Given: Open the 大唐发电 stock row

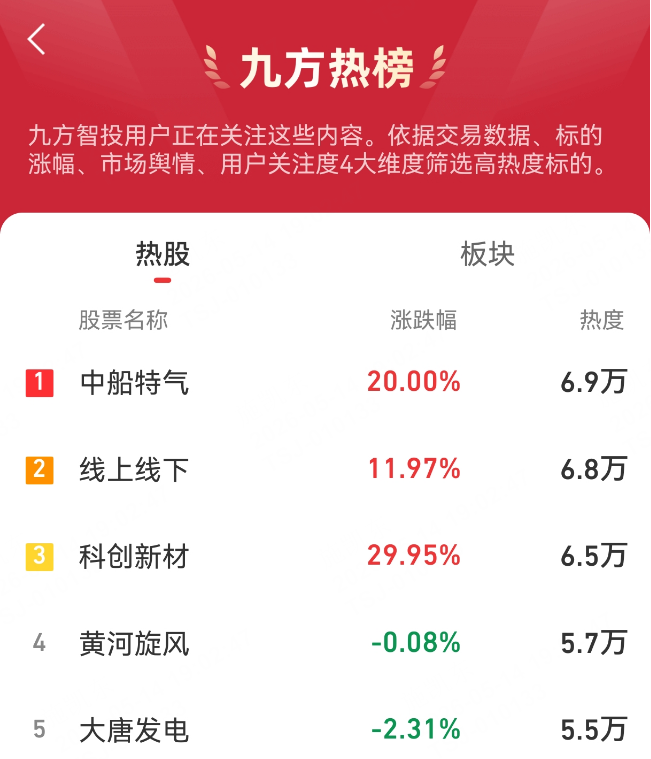Looking at the screenshot, I should click(x=325, y=729).
